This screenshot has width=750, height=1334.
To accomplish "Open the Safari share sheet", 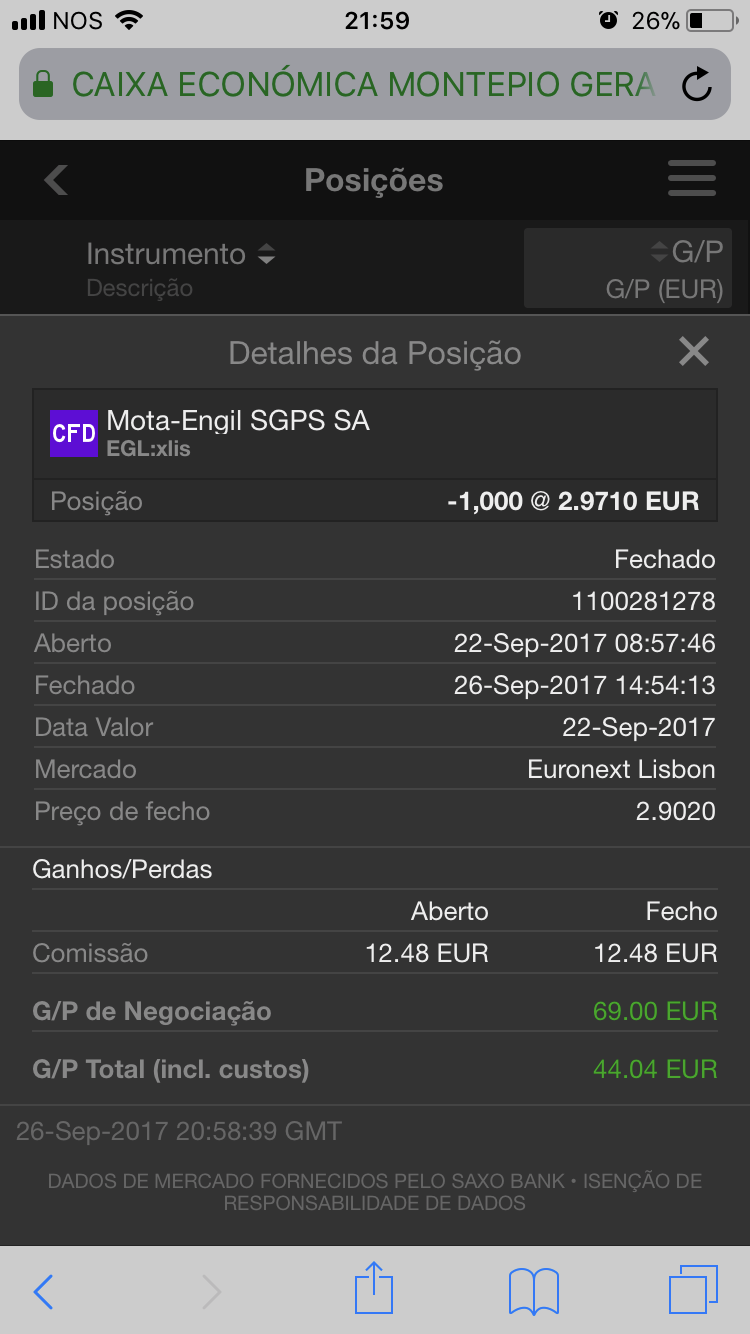I will [x=374, y=1289].
